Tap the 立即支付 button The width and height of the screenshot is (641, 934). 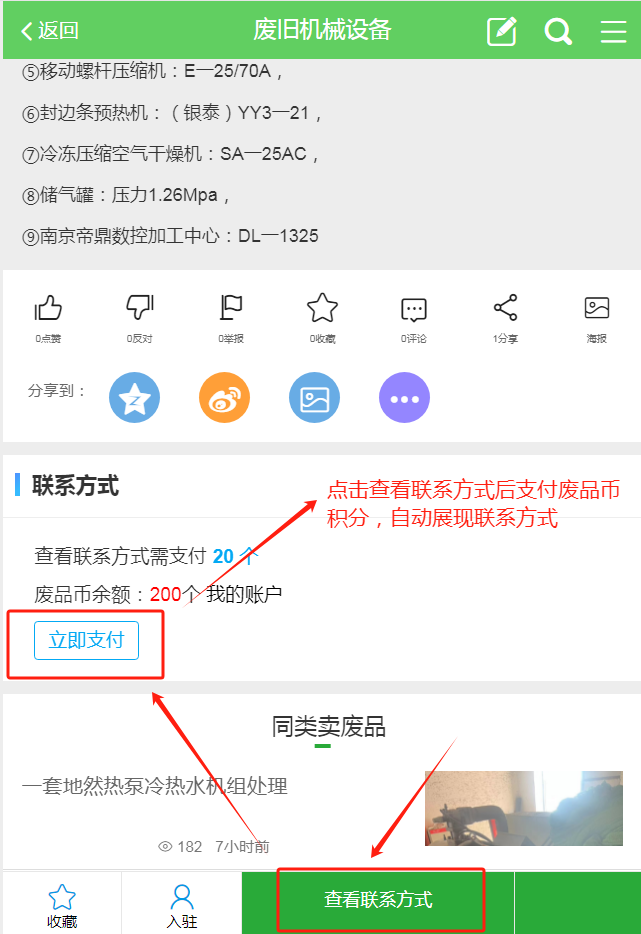pyautogui.click(x=86, y=641)
